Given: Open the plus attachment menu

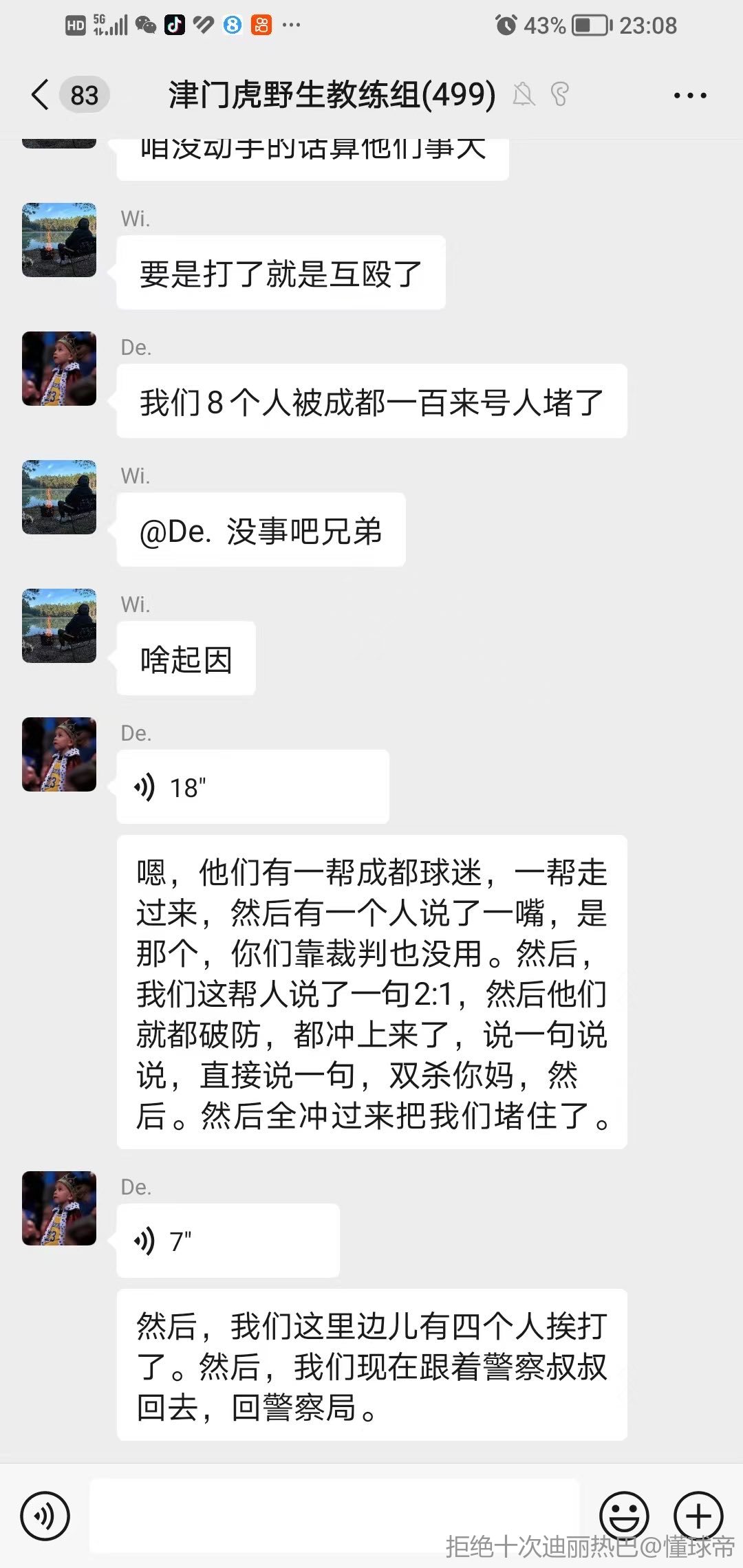Looking at the screenshot, I should pos(698,1516).
